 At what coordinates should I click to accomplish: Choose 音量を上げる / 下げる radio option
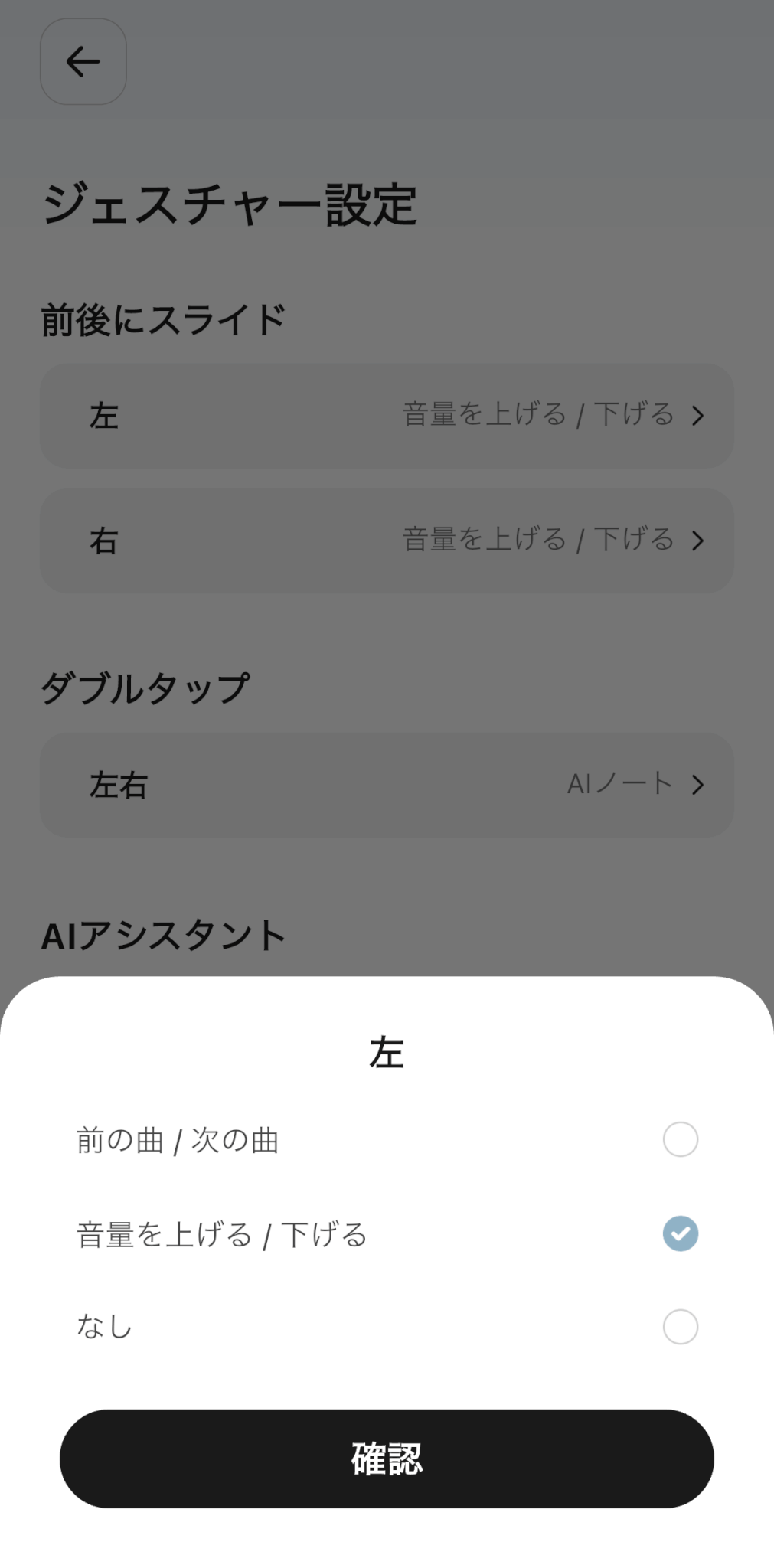pos(680,1233)
